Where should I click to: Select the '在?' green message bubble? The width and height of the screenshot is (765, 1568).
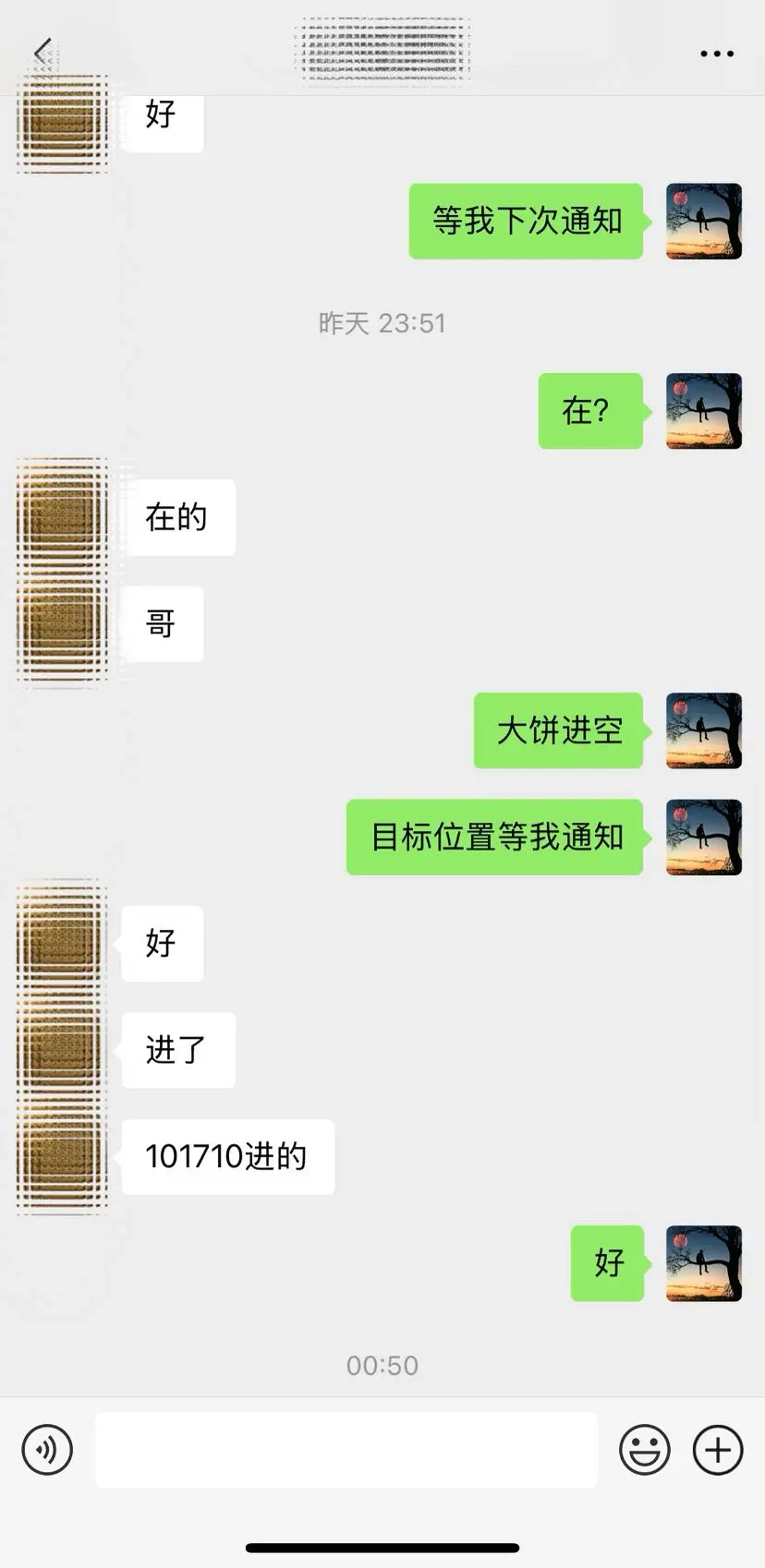coord(590,412)
